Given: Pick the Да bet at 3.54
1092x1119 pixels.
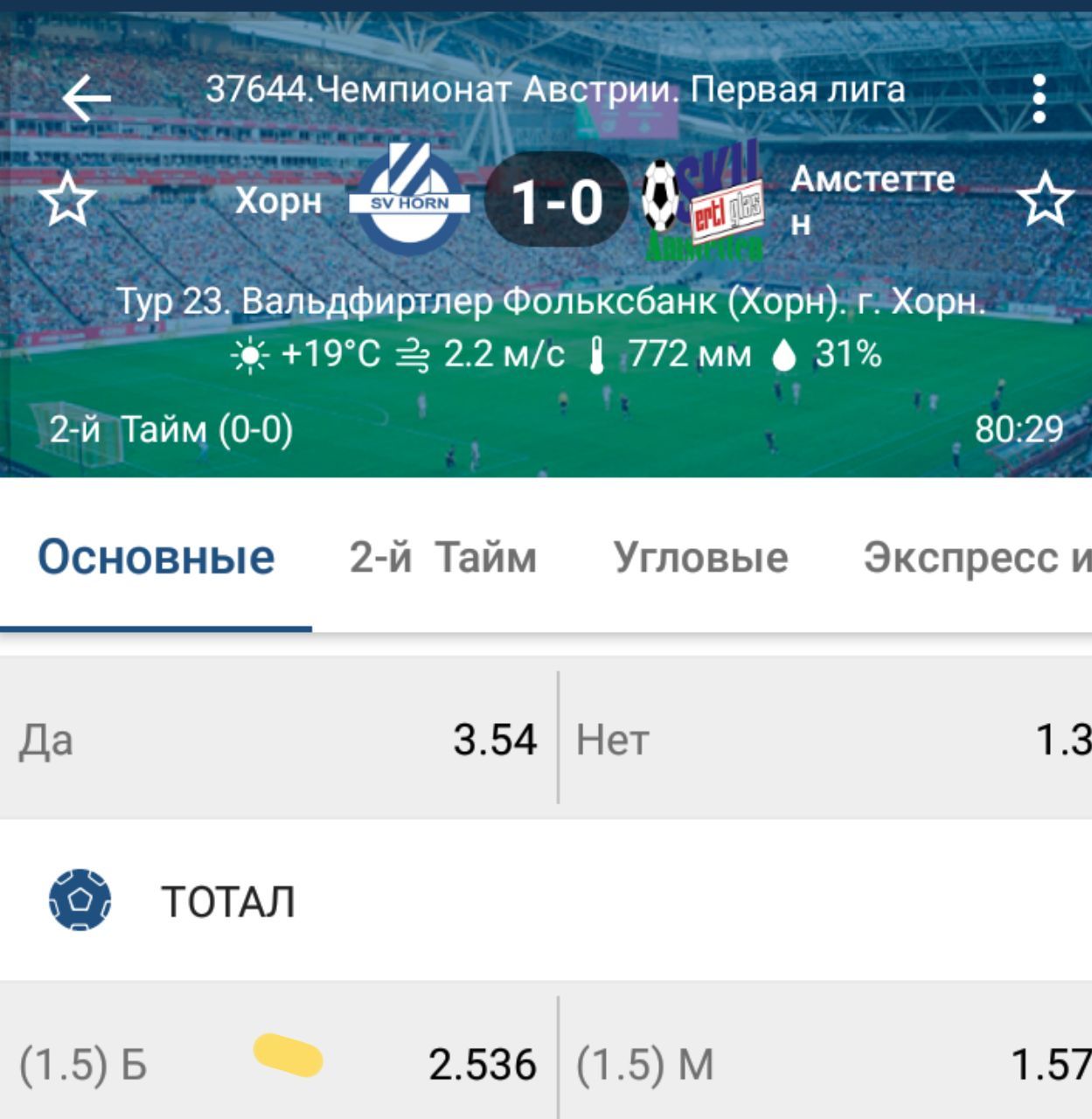Looking at the screenshot, I should [278, 740].
